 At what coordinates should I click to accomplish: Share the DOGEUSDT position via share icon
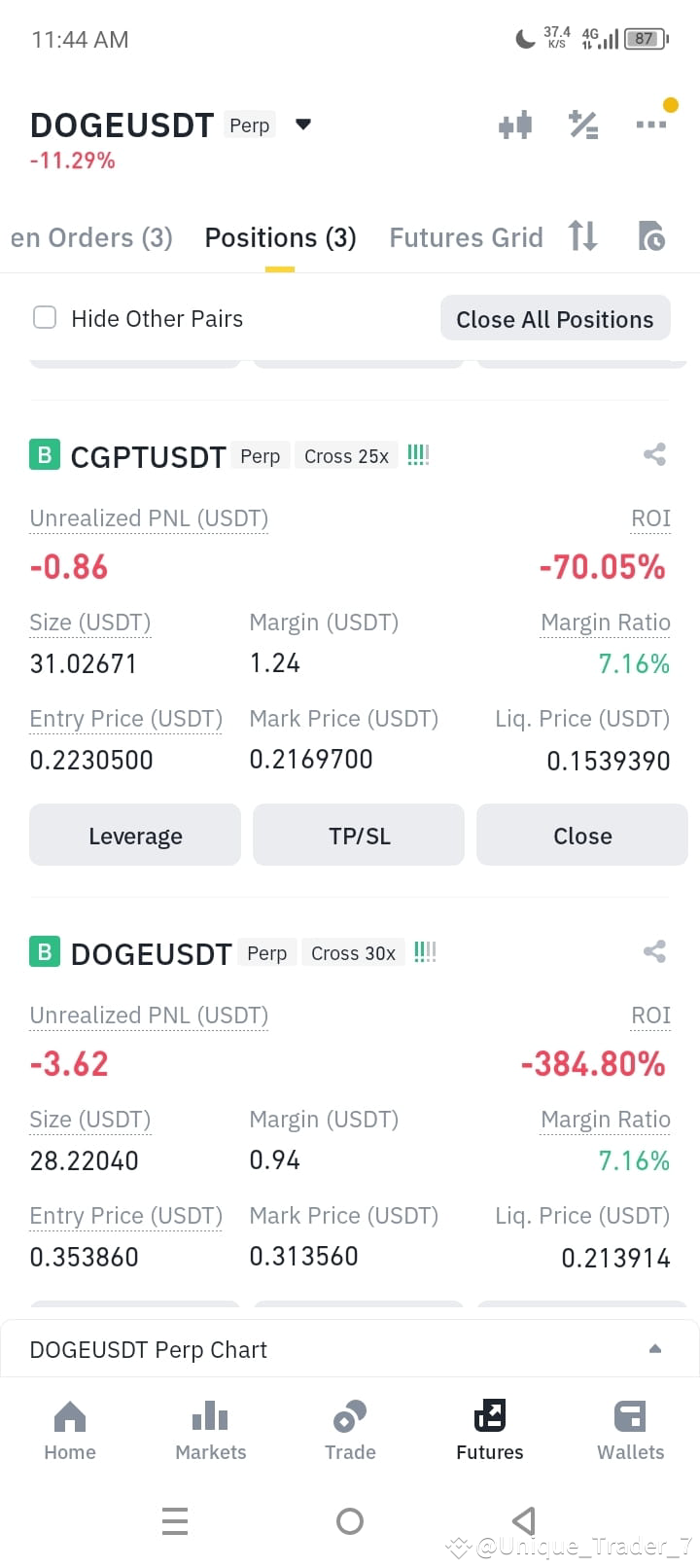654,951
